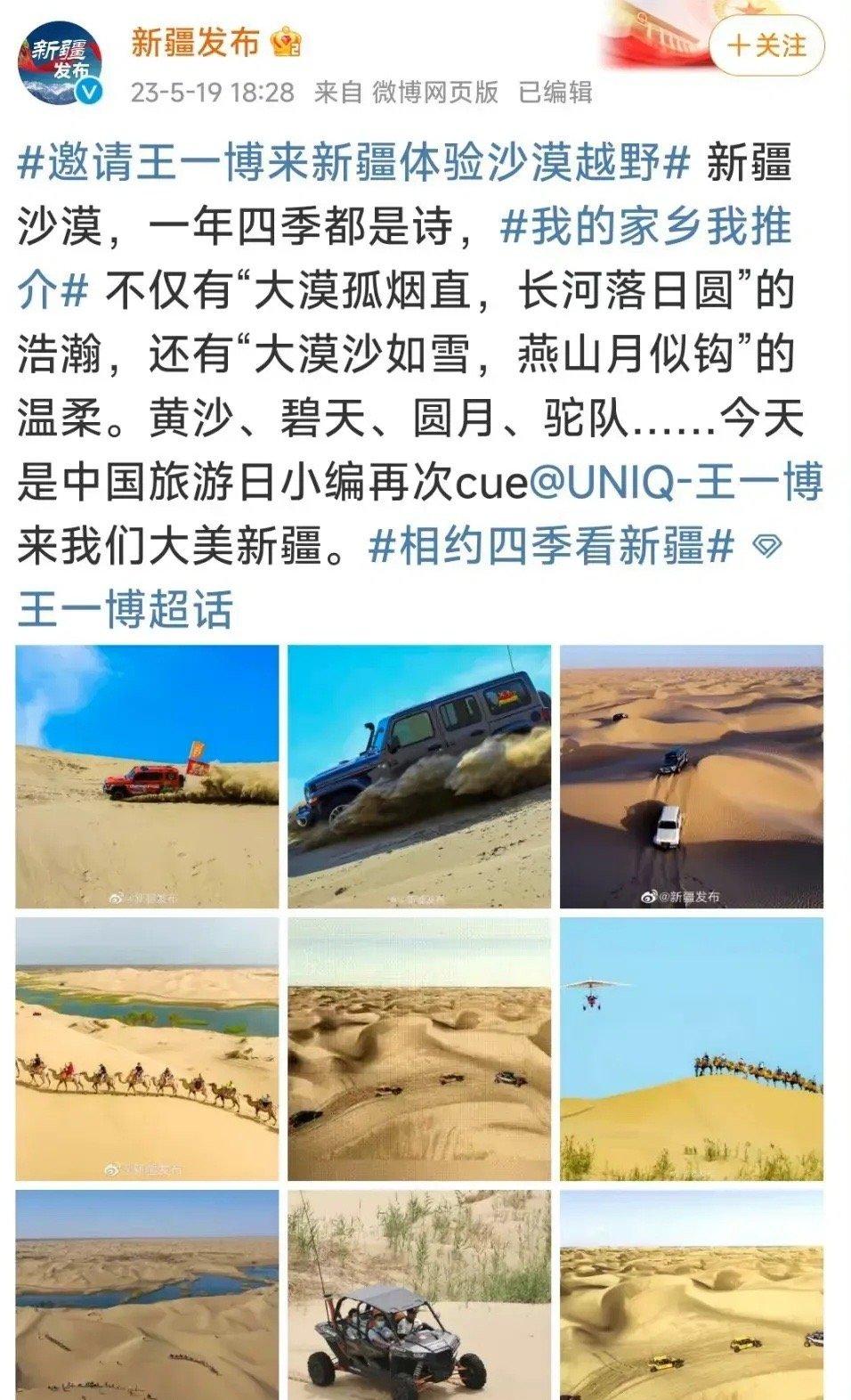The height and width of the screenshot is (1400, 851).
Task: Open the 新疆发布 account name
Action: point(195,42)
